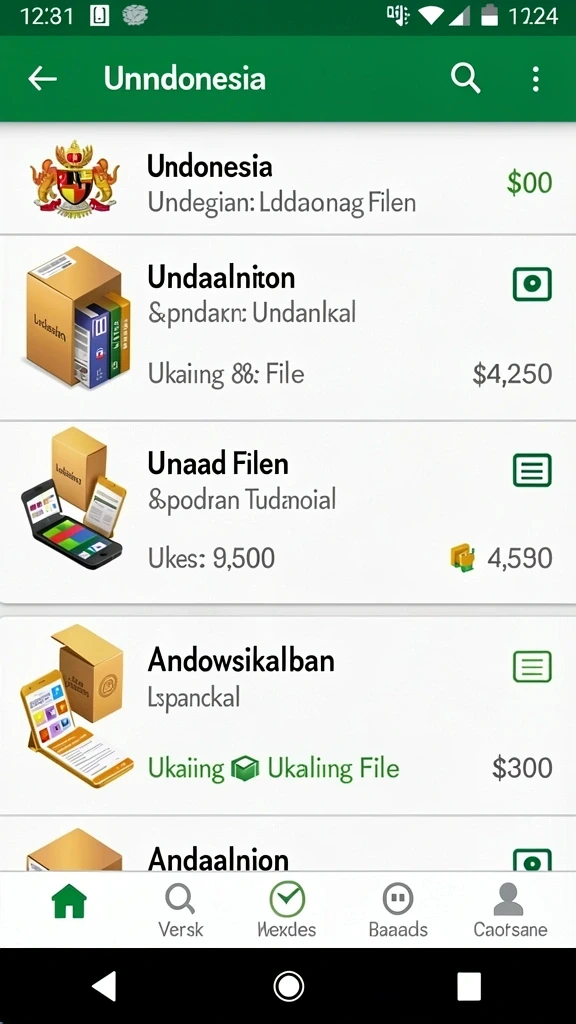Viewport: 576px width, 1024px height.
Task: Switch to the Wexdes tab
Action: 287,910
